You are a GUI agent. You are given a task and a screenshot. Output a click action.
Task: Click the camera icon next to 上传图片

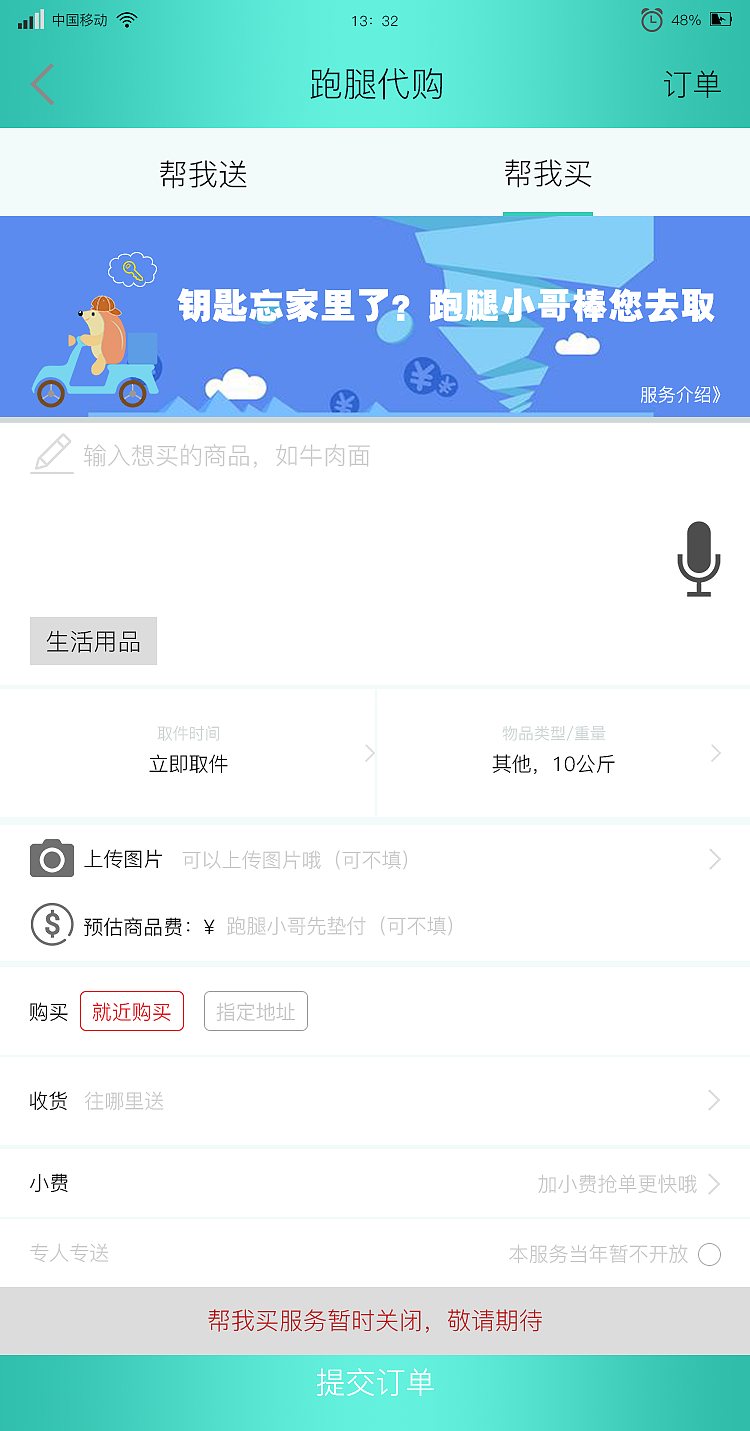pyautogui.click(x=52, y=858)
